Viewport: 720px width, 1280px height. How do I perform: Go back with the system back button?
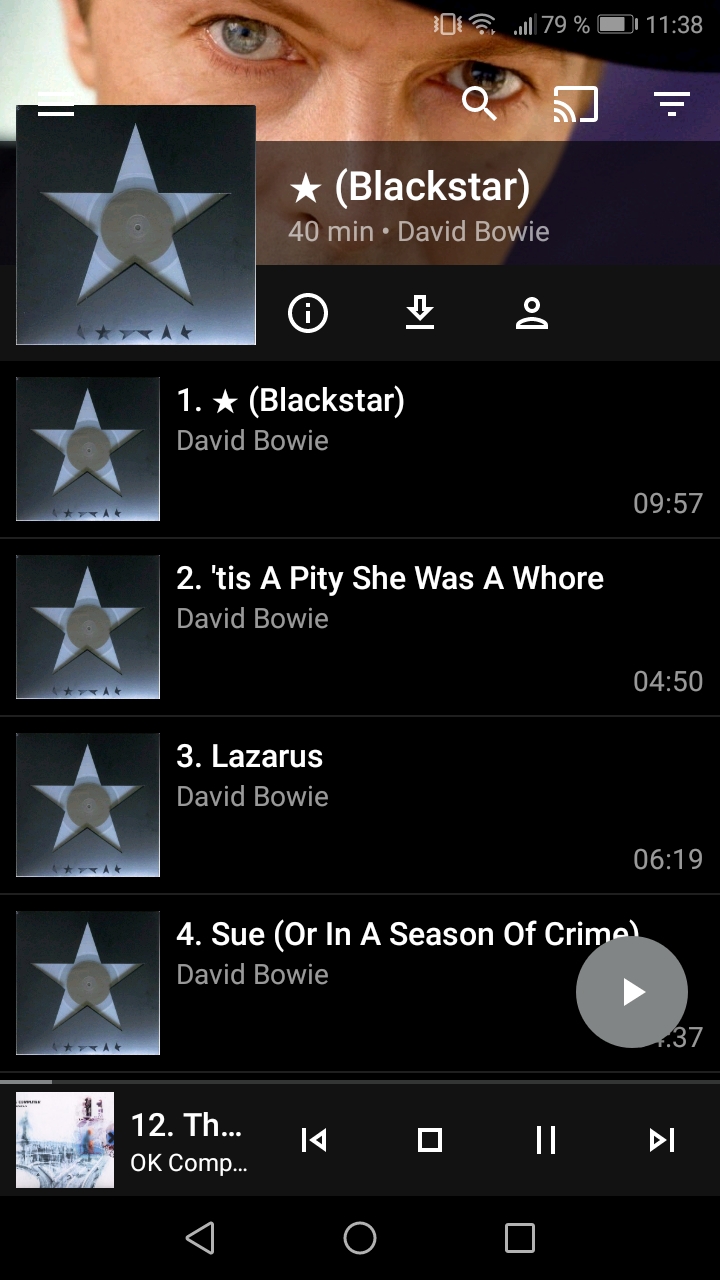point(200,1238)
